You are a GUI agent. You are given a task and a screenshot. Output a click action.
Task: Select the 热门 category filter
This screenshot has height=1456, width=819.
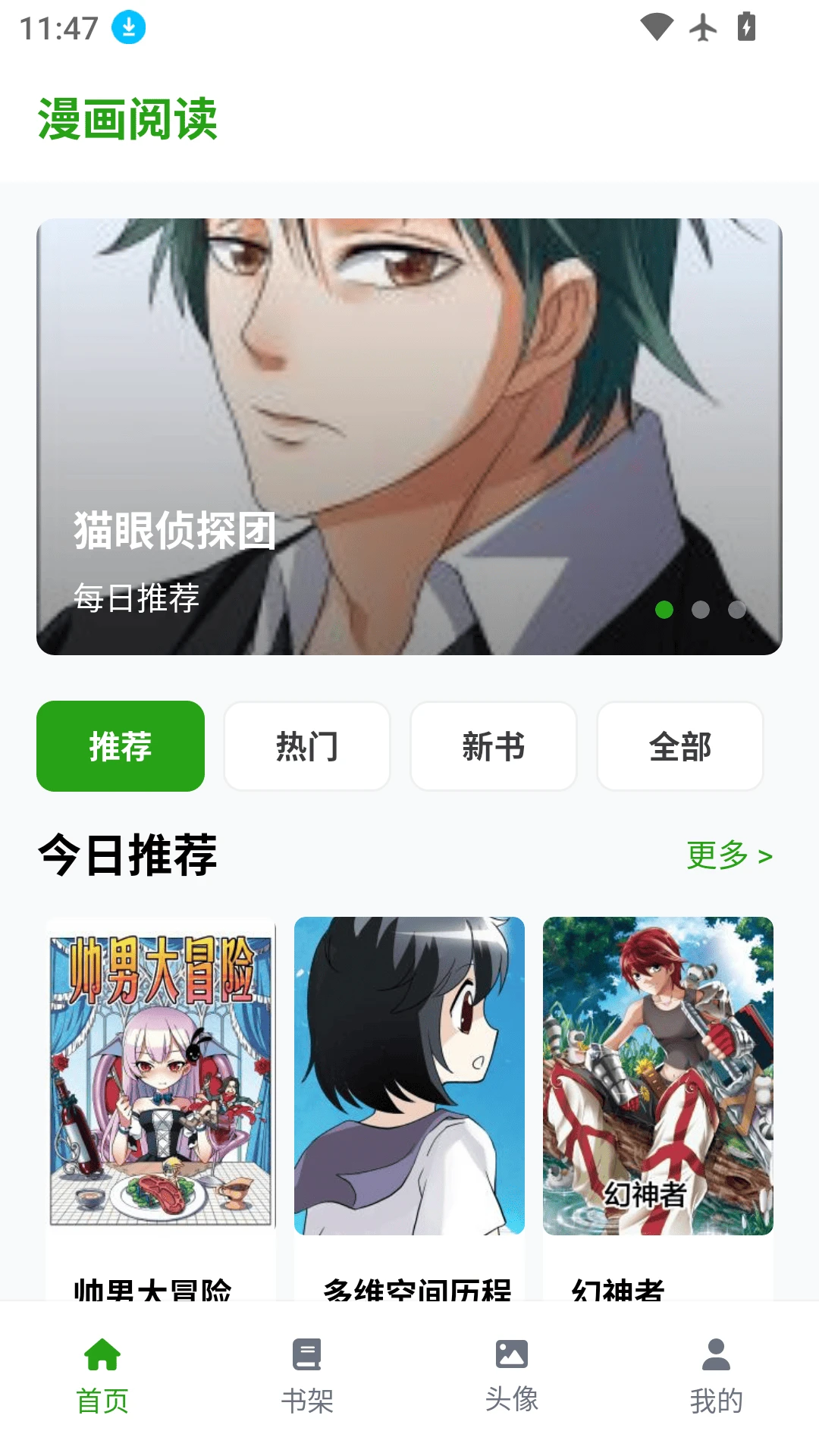pyautogui.click(x=306, y=745)
